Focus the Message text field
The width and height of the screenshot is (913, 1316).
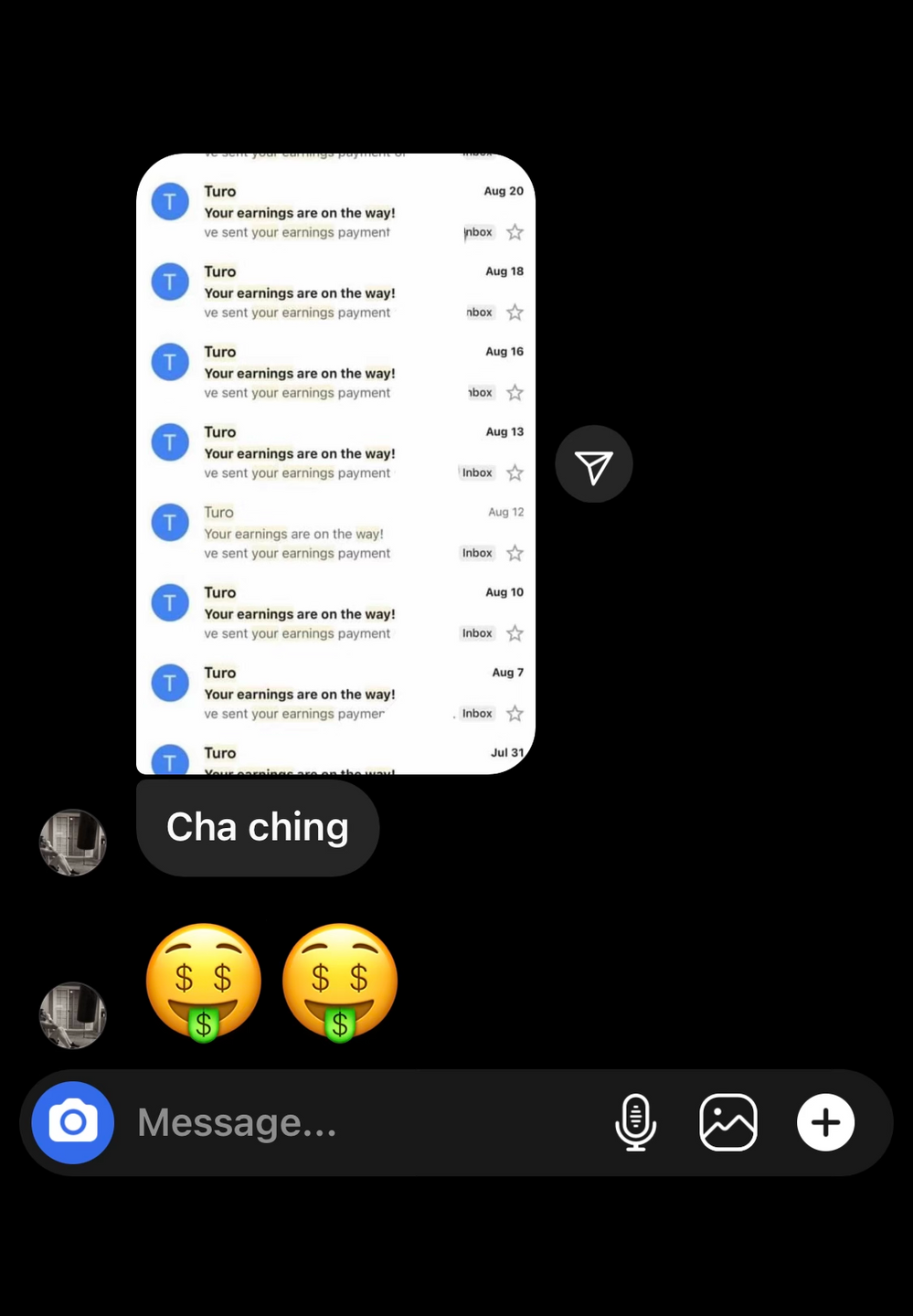tap(366, 1122)
